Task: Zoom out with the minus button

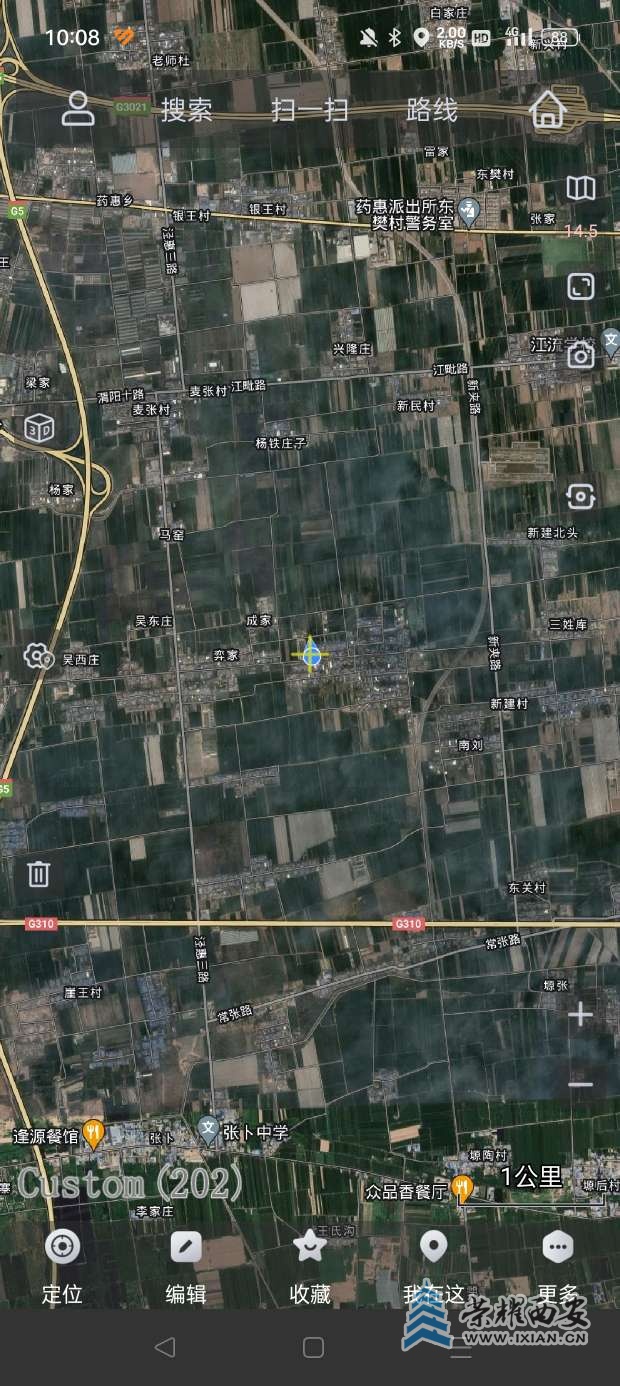Action: click(581, 1084)
